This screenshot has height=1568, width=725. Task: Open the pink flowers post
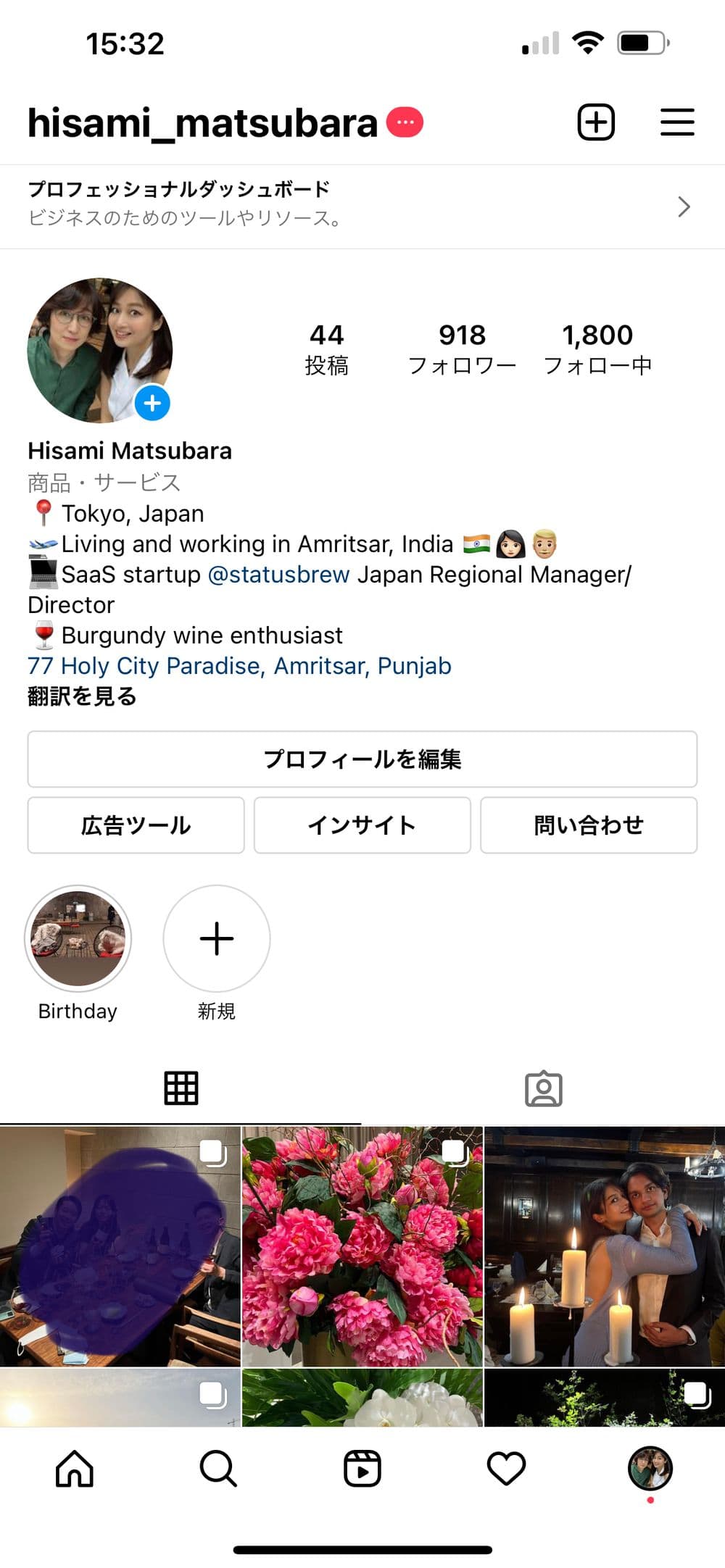coord(362,1246)
